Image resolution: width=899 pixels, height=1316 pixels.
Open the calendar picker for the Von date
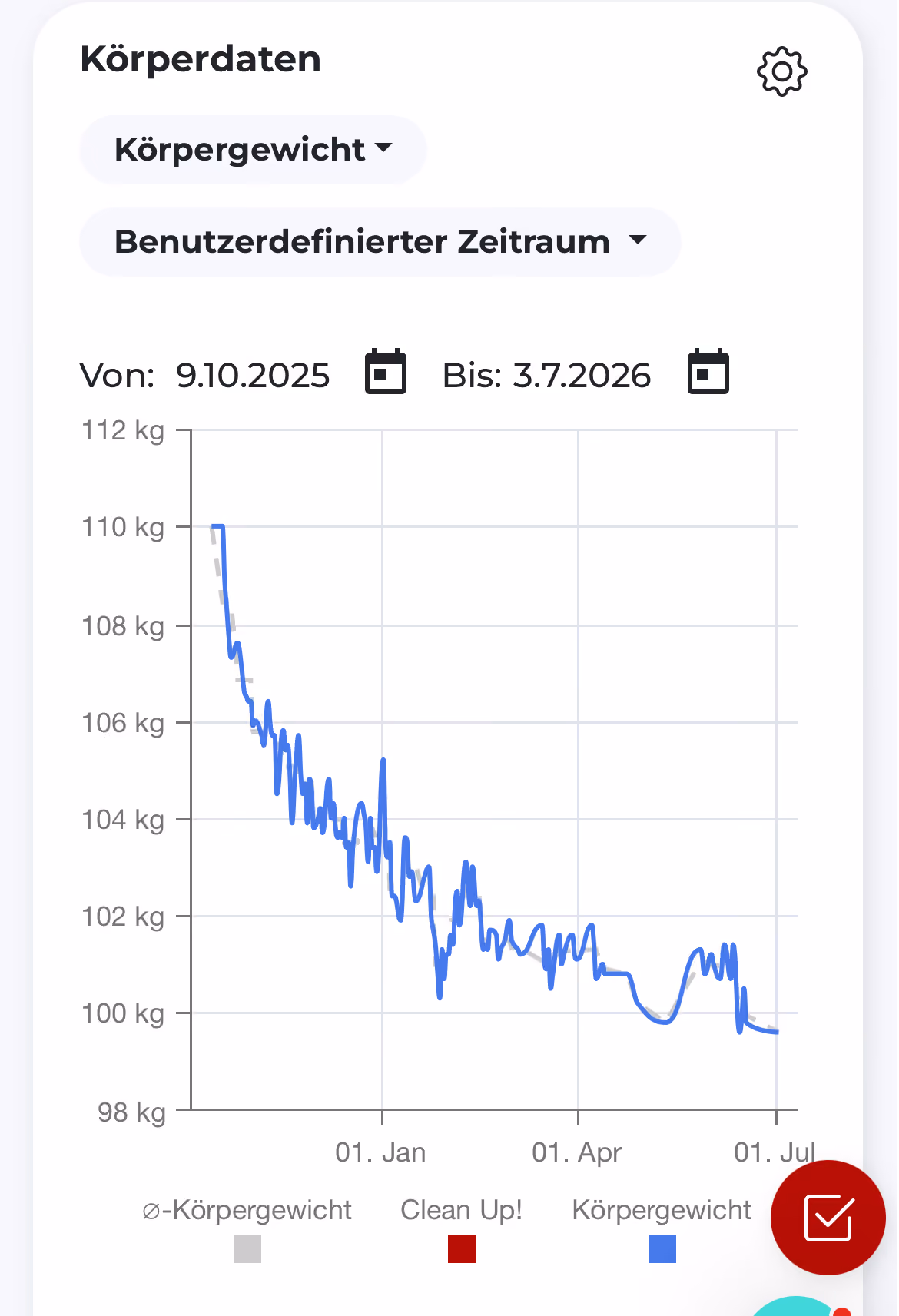(x=386, y=371)
